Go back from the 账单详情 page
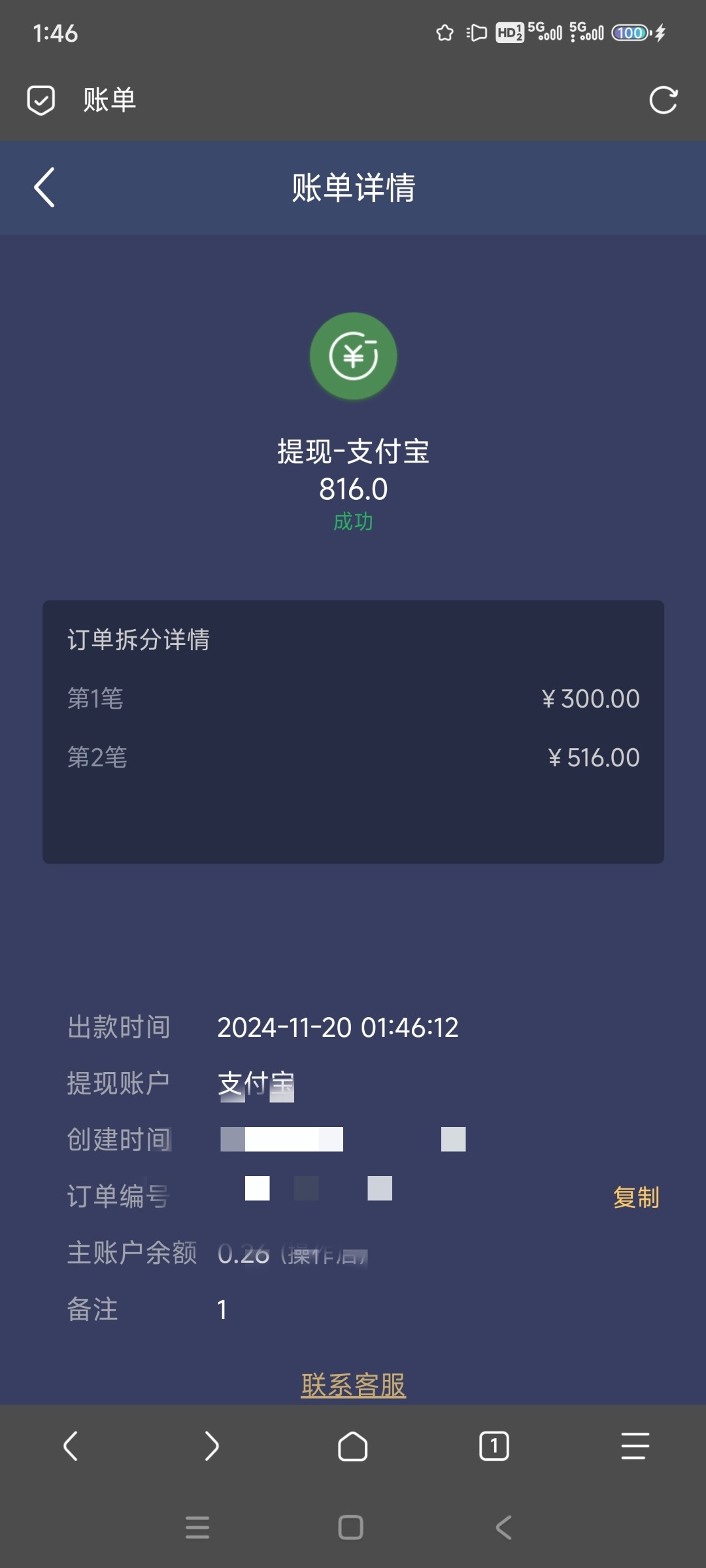The width and height of the screenshot is (706, 1568). pyautogui.click(x=44, y=188)
